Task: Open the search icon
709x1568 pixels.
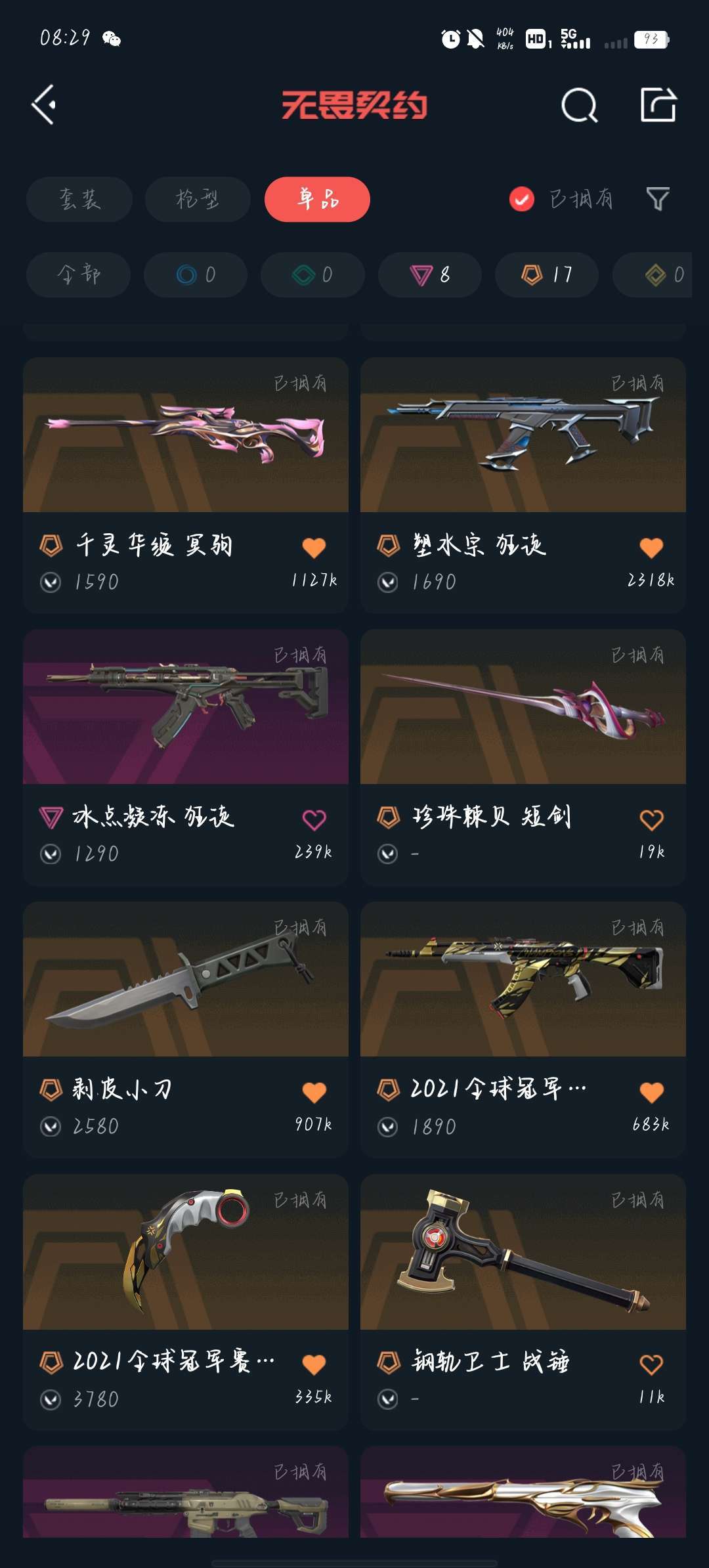Action: [579, 105]
